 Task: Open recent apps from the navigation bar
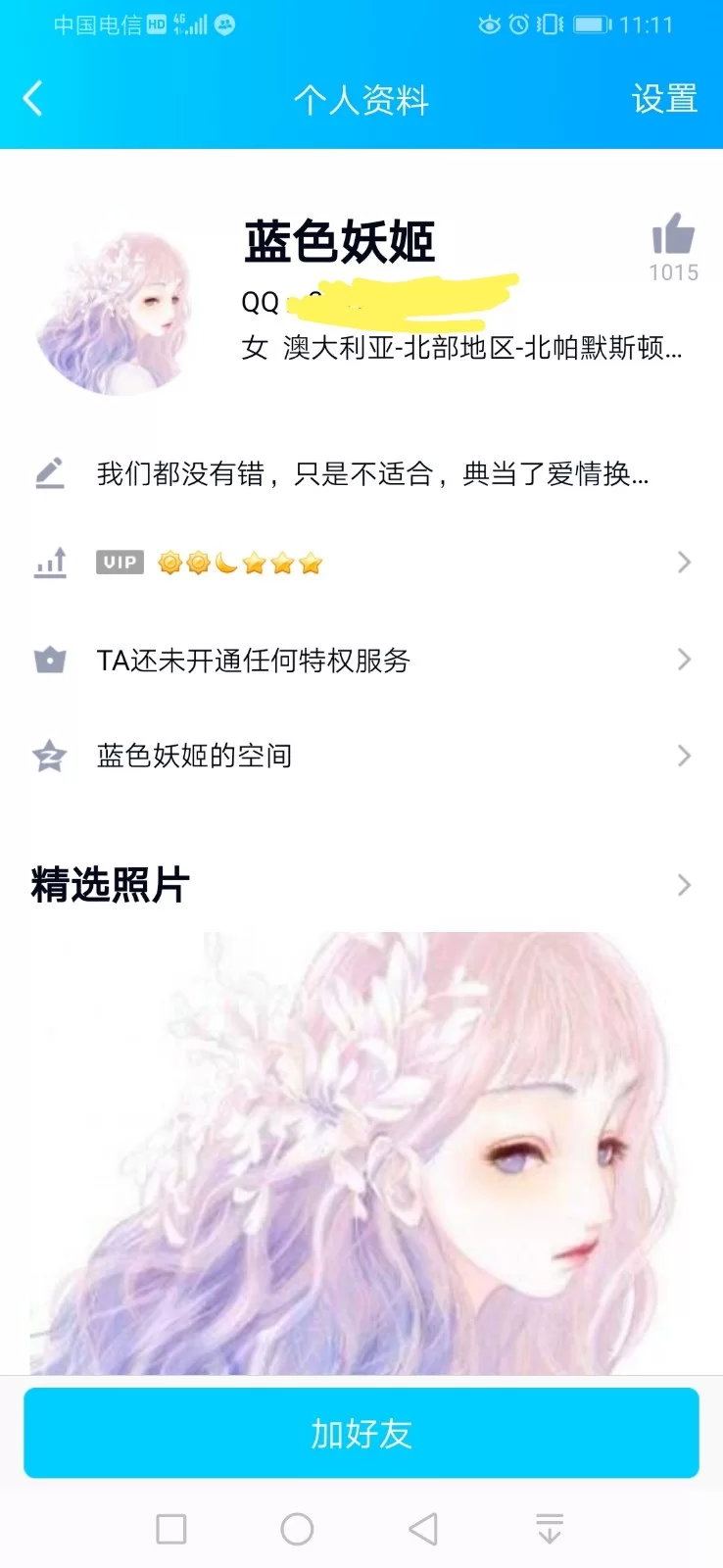(171, 1529)
